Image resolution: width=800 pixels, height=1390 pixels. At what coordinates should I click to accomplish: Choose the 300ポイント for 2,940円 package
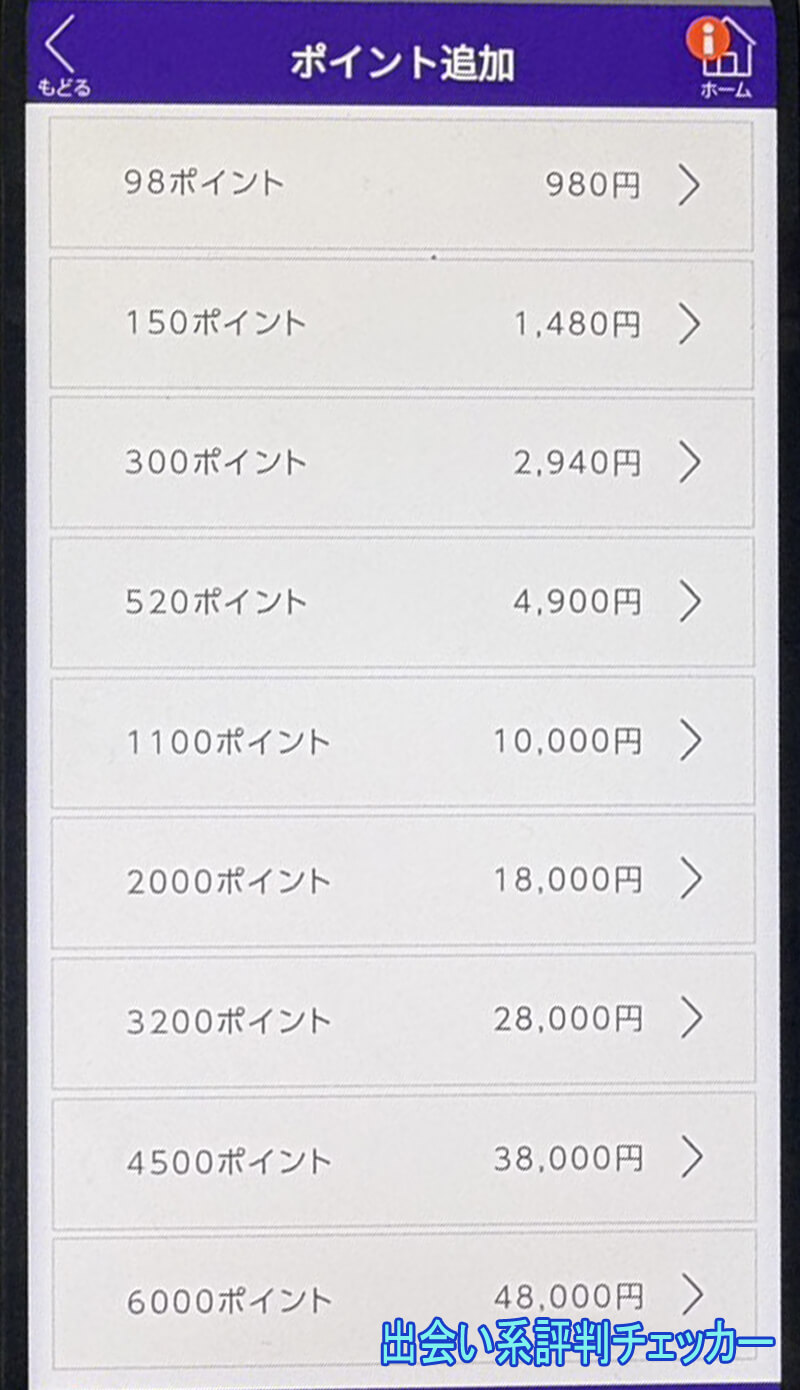click(x=400, y=462)
